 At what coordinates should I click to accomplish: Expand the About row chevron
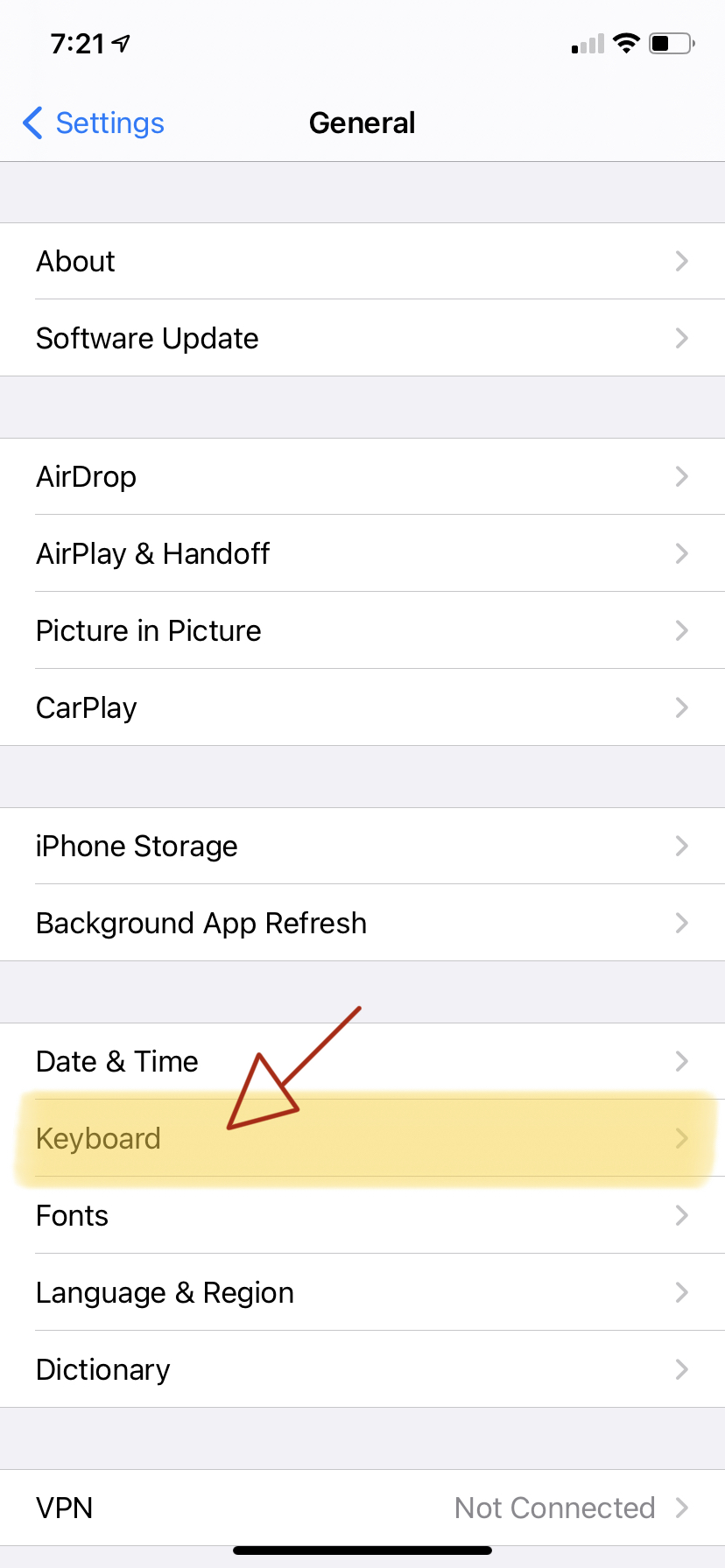(x=682, y=261)
